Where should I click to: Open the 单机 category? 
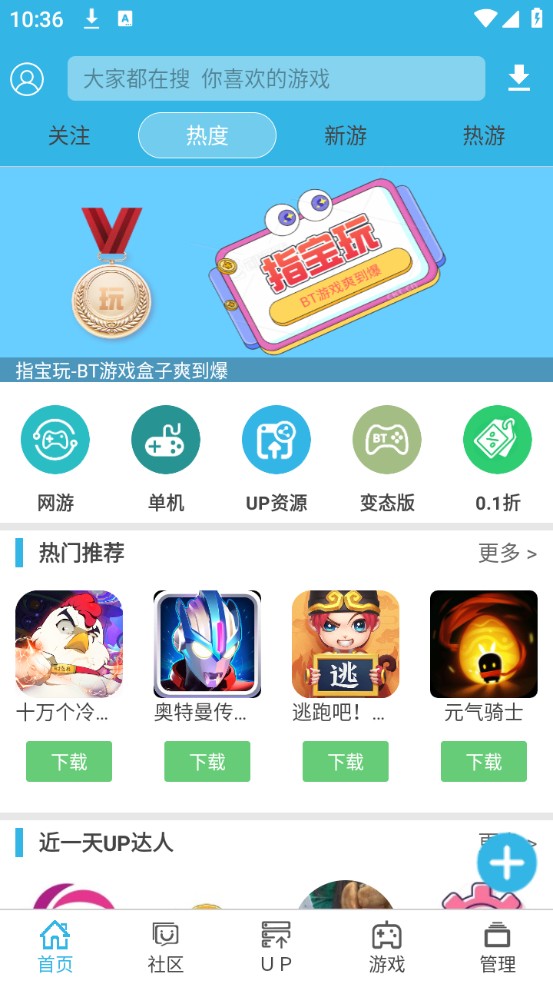tap(166, 459)
